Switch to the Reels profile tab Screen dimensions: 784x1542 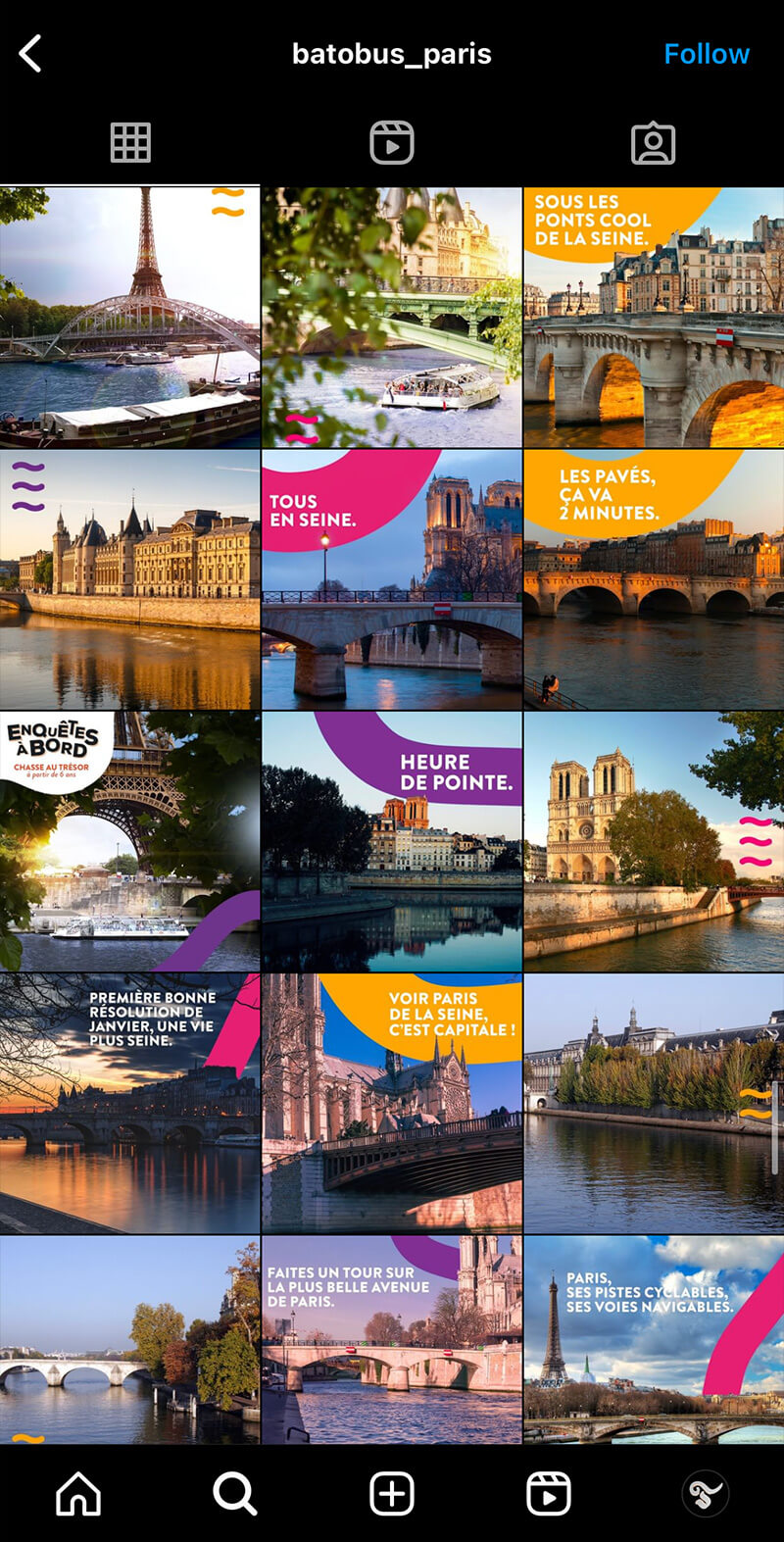[x=391, y=143]
